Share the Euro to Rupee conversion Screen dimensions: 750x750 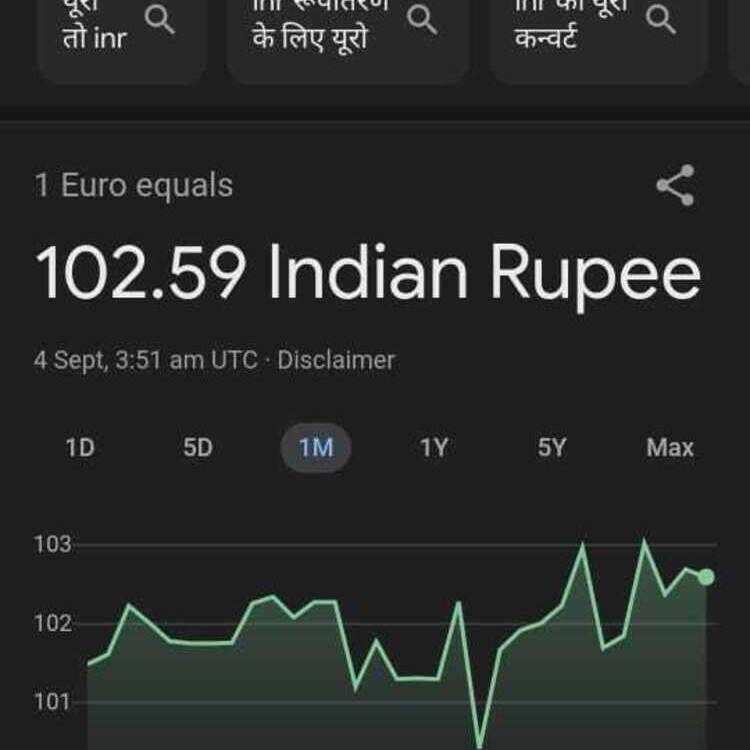click(675, 186)
